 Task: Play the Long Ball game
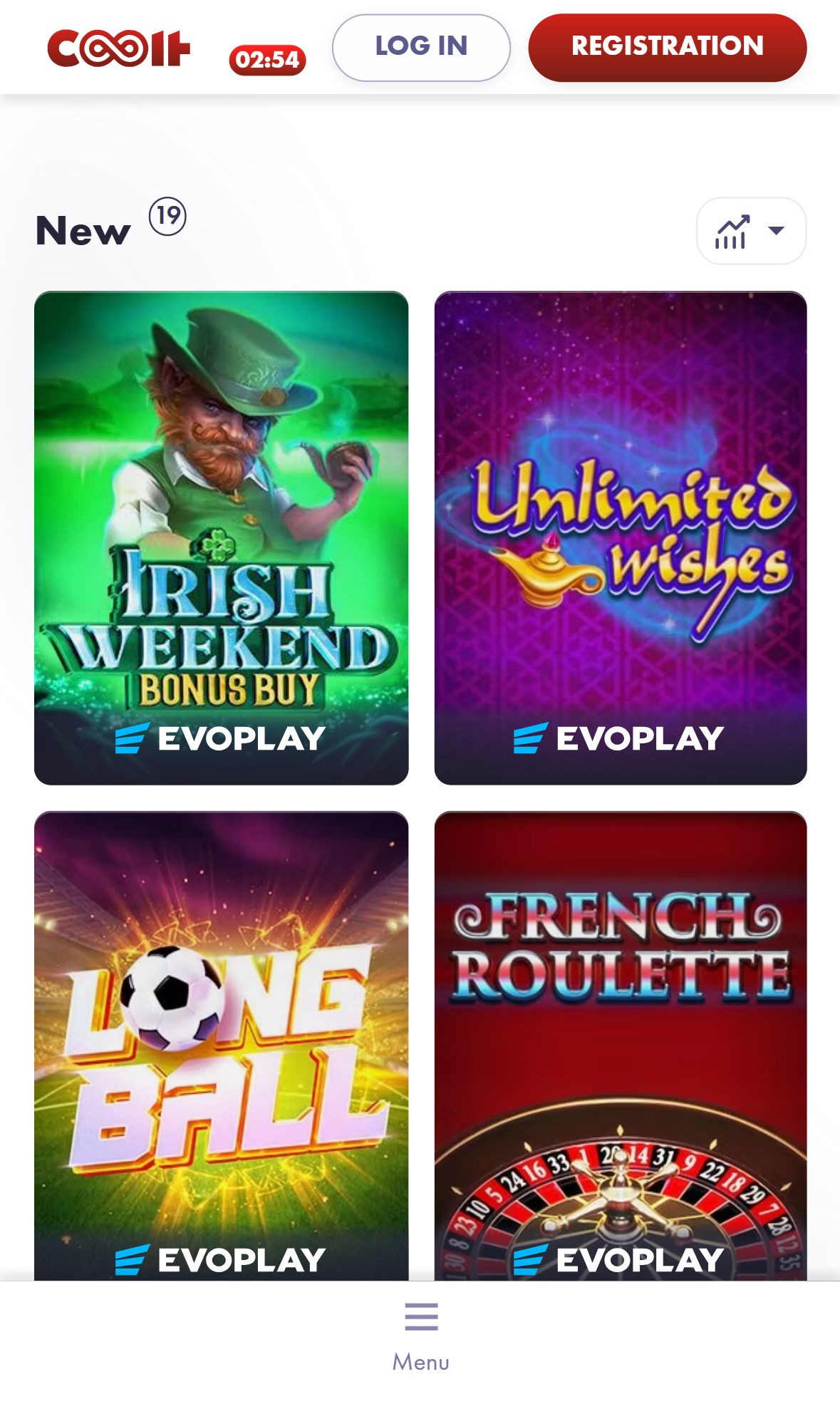point(222,1046)
